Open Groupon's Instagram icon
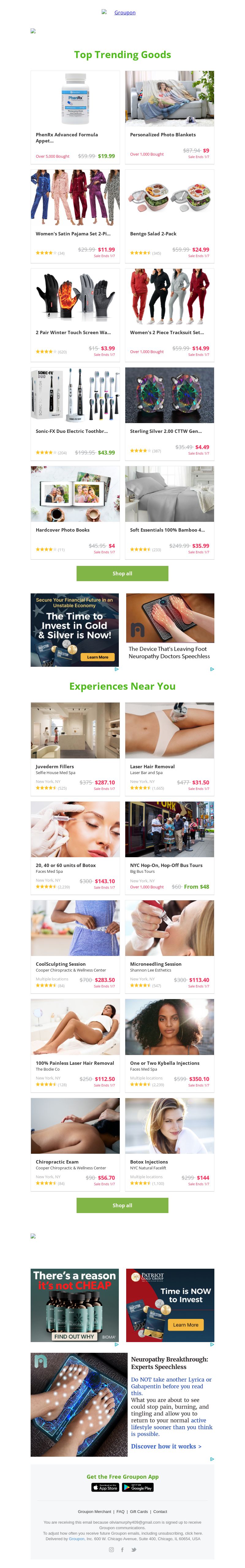The height and width of the screenshot is (1568, 245). pyautogui.click(x=111, y=1549)
